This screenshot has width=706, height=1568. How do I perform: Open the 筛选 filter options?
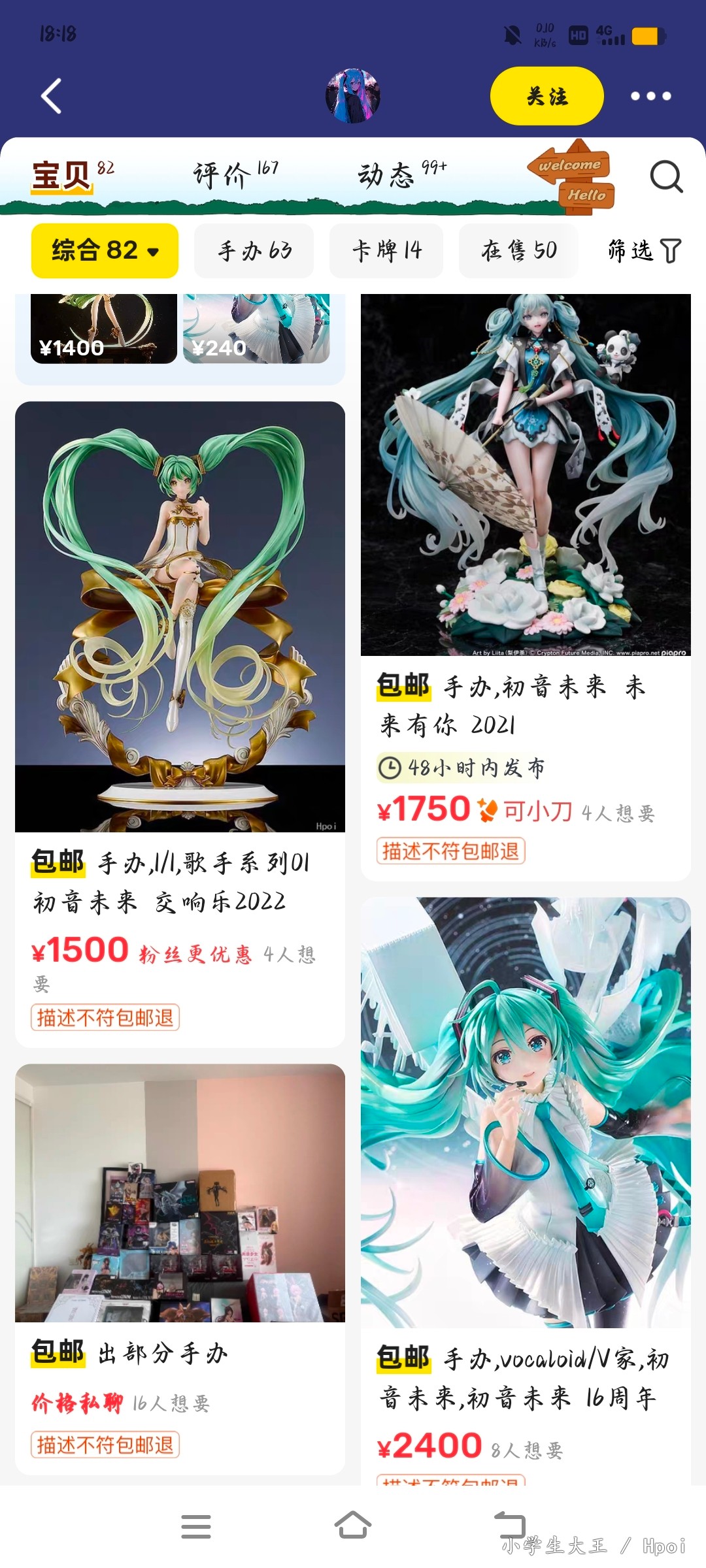[644, 251]
